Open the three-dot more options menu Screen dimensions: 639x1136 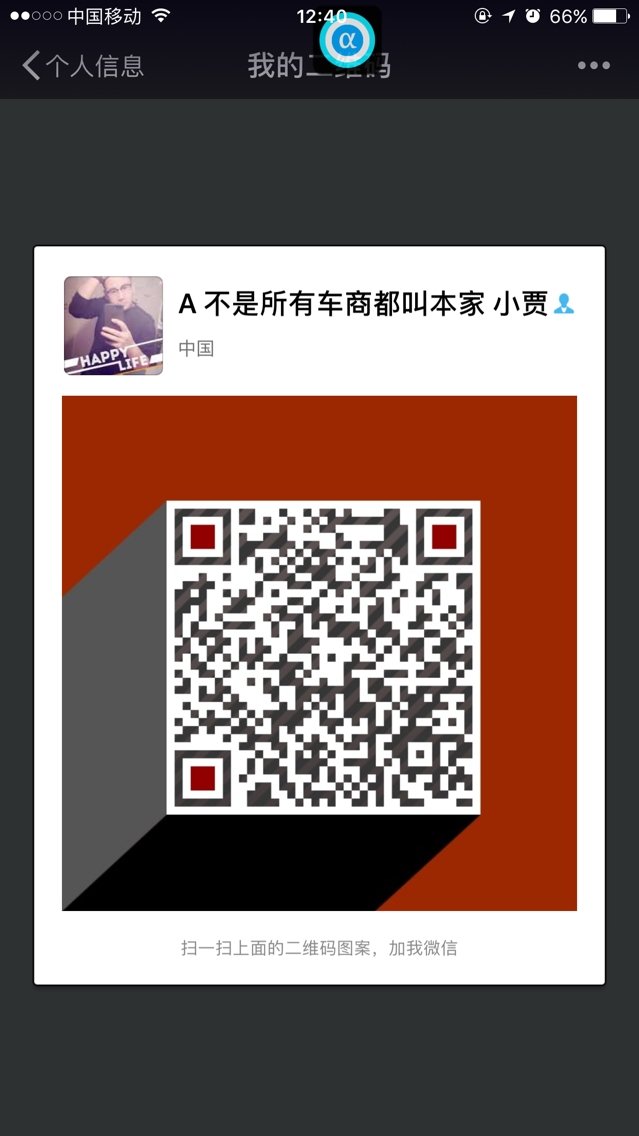(x=593, y=66)
